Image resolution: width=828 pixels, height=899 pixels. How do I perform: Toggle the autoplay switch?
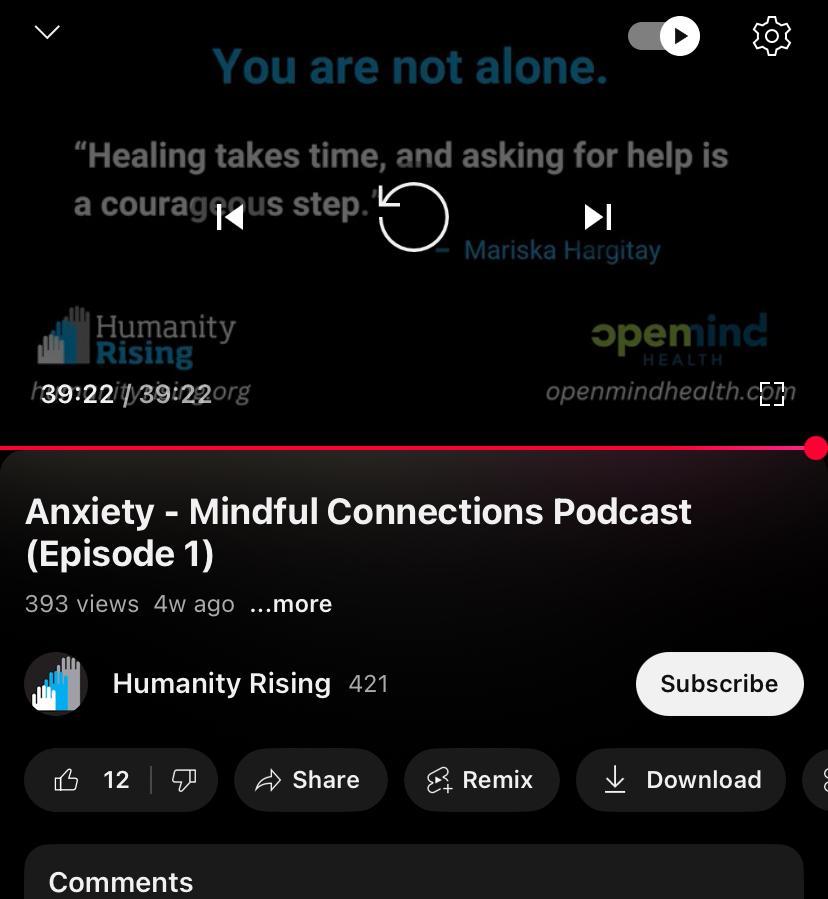click(664, 37)
